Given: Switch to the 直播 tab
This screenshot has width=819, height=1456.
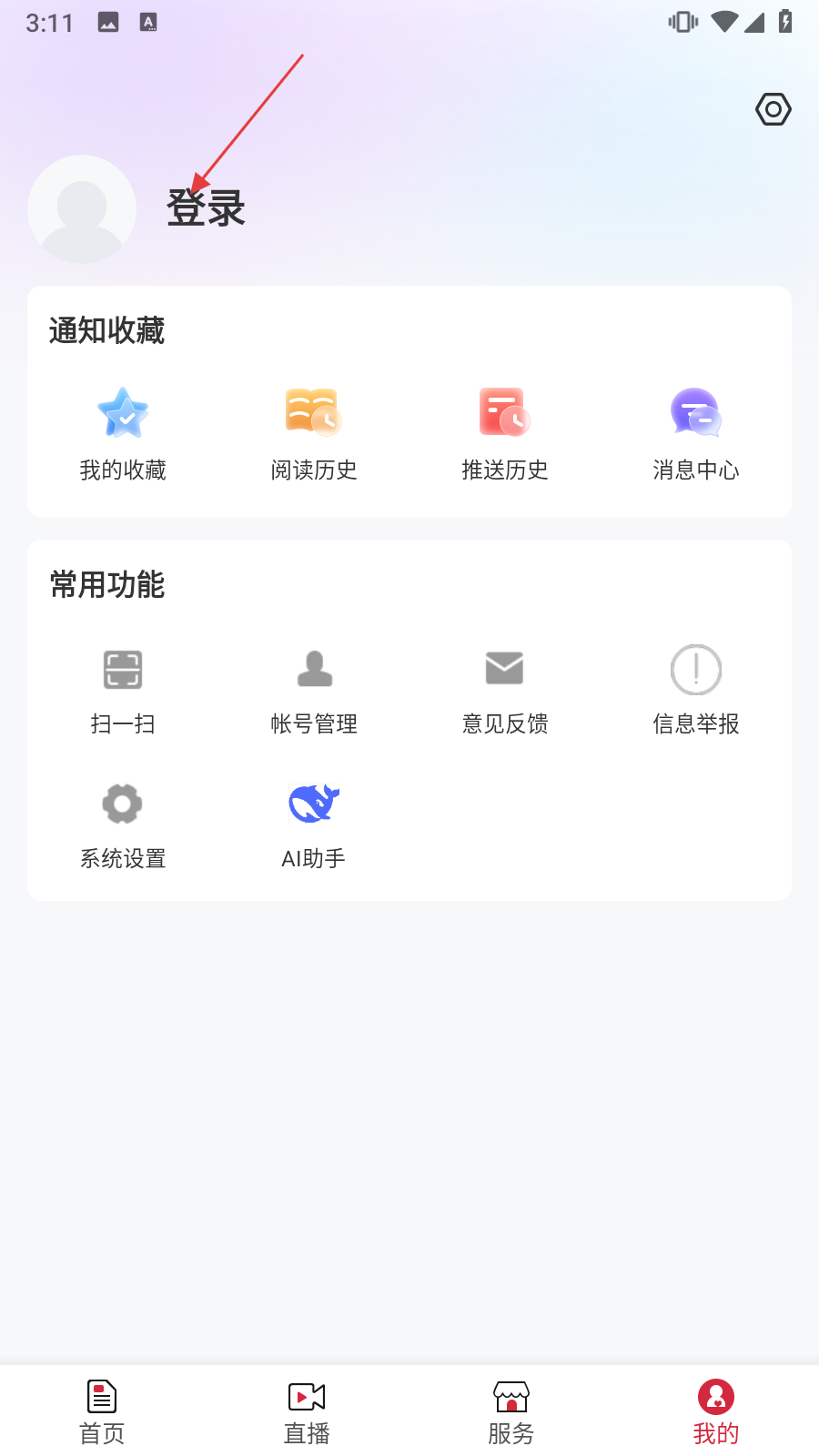Looking at the screenshot, I should tap(307, 1412).
